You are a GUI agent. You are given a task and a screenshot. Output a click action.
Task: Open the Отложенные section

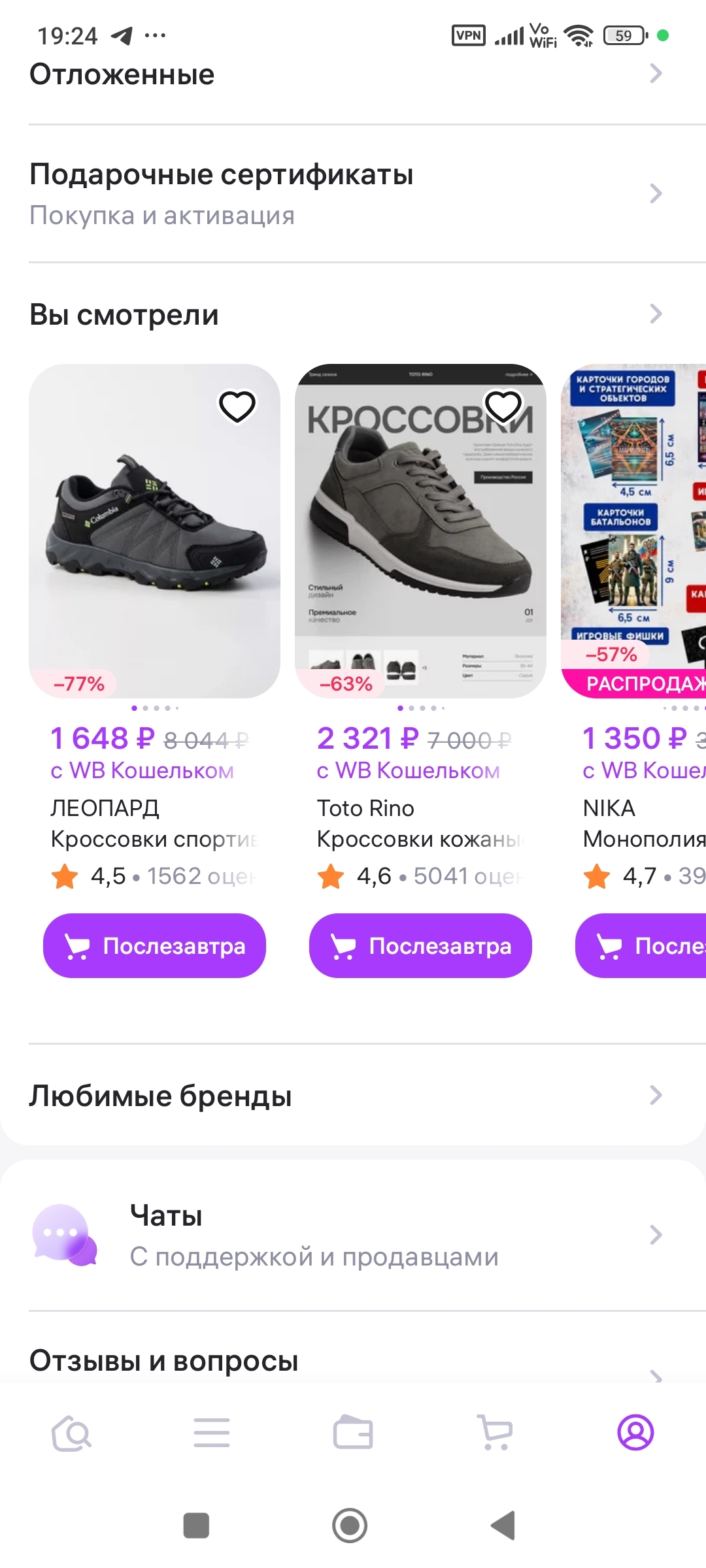pyautogui.click(x=346, y=74)
